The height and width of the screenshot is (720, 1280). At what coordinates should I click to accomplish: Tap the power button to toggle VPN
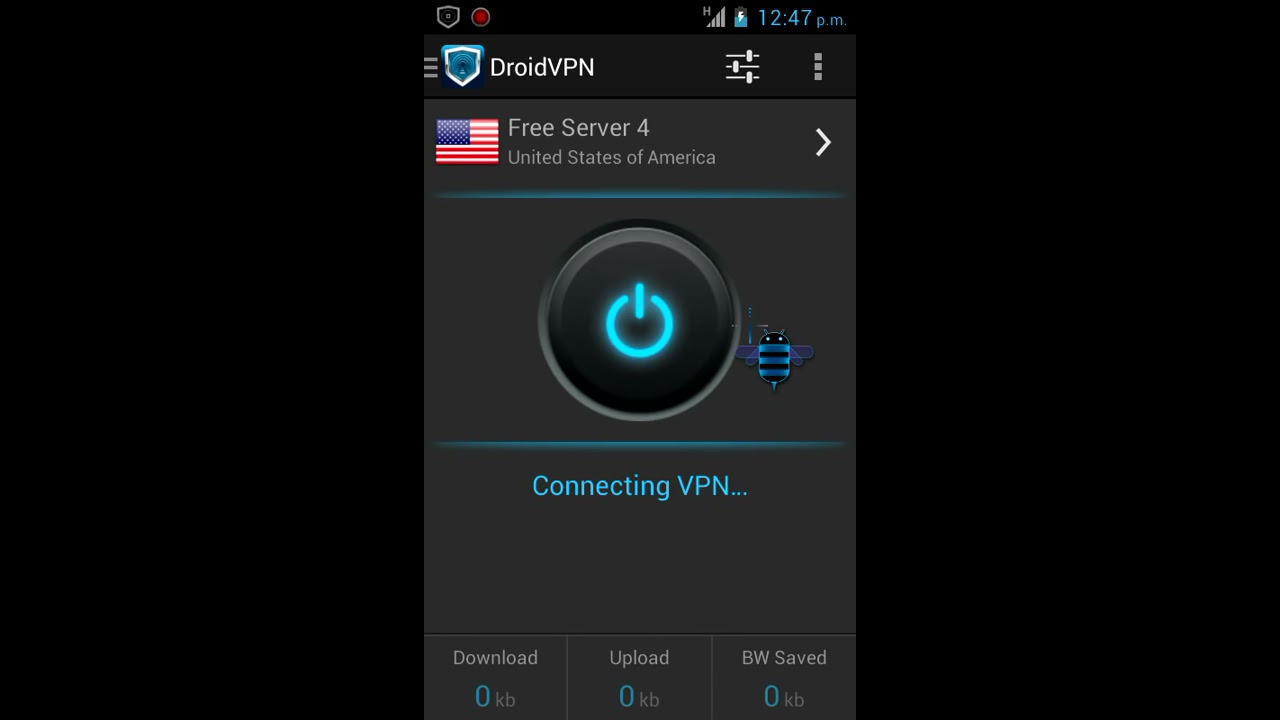coord(639,321)
